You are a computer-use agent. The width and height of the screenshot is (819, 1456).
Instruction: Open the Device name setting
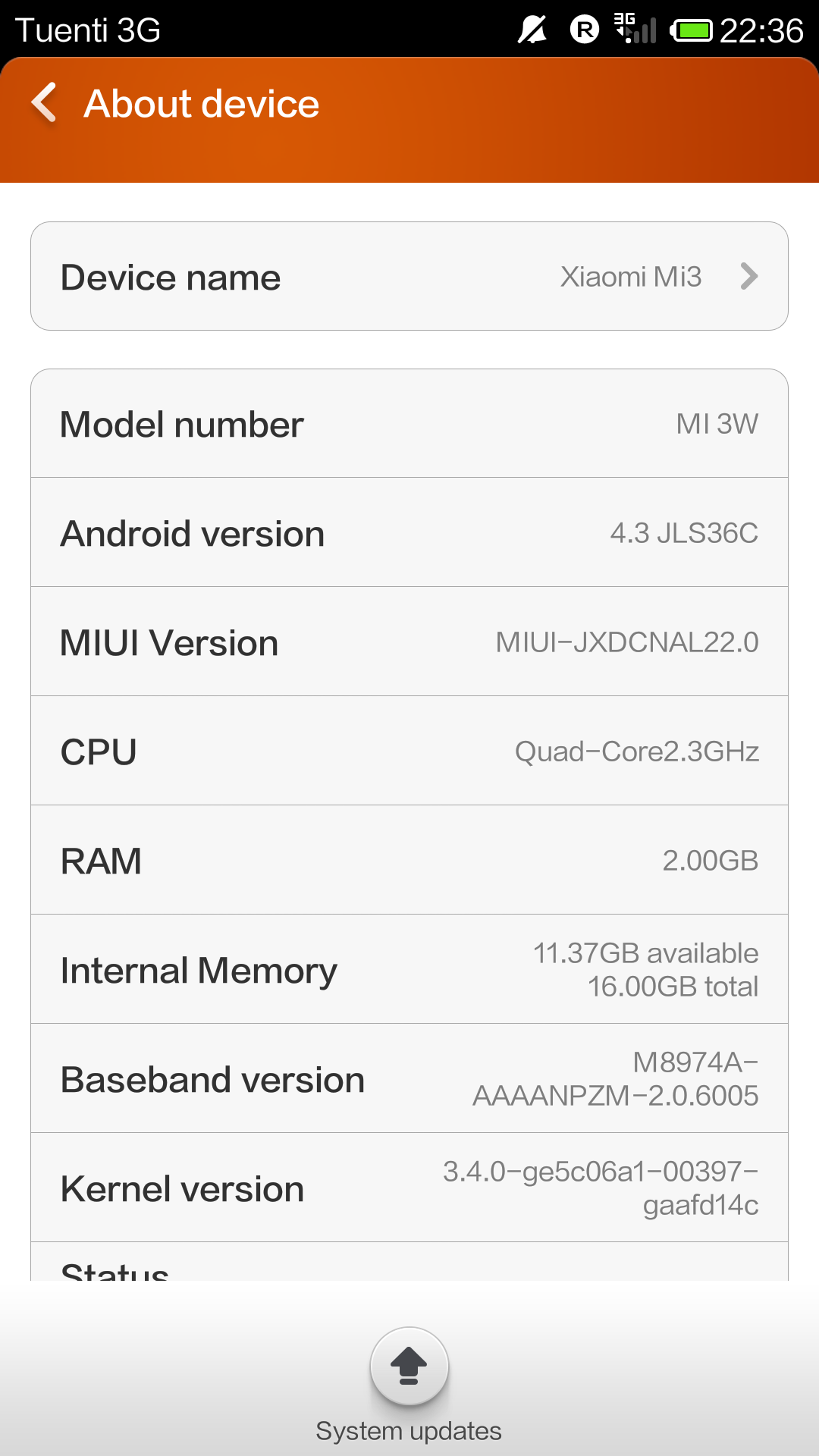409,276
